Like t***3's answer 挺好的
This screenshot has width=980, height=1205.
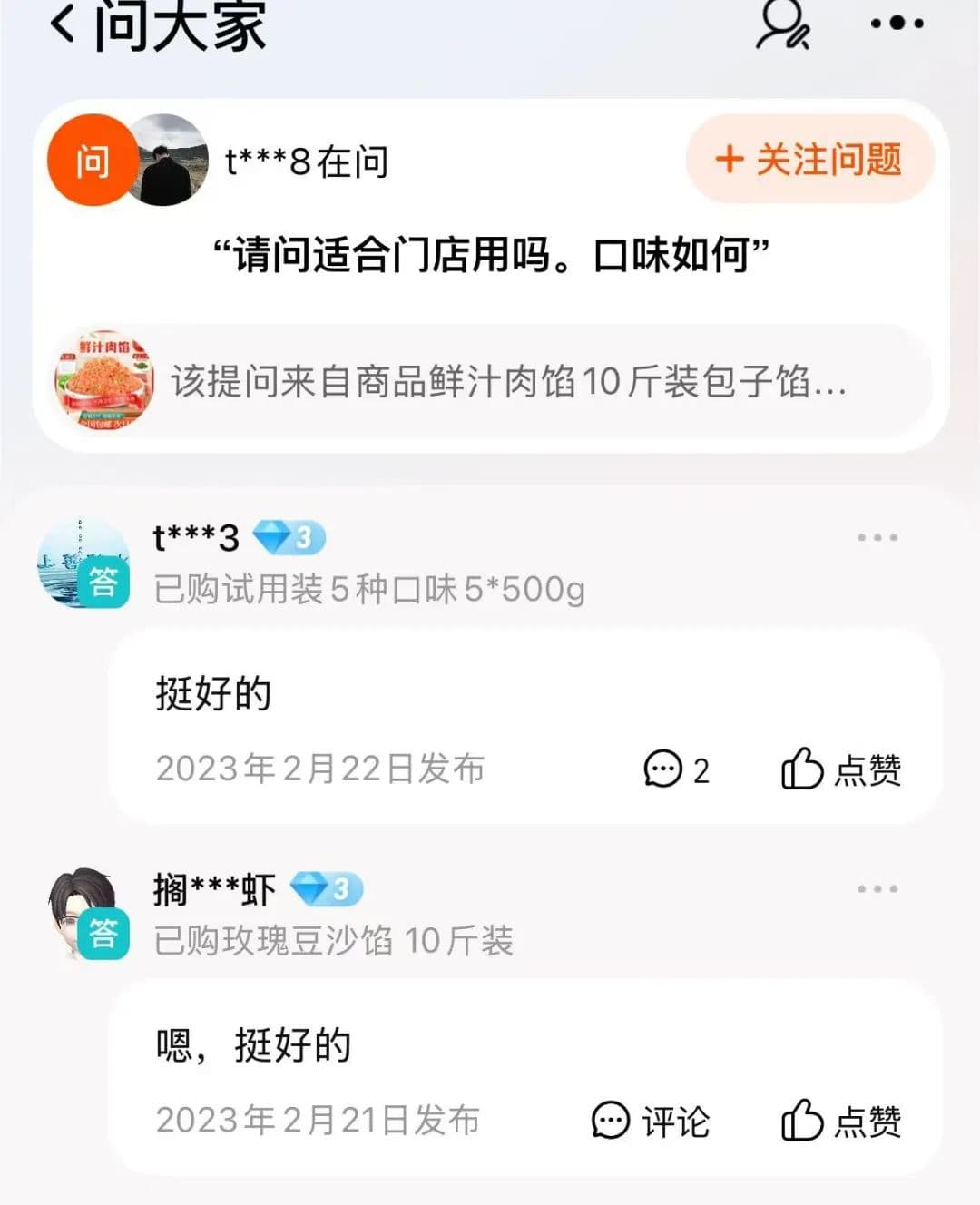(x=840, y=769)
